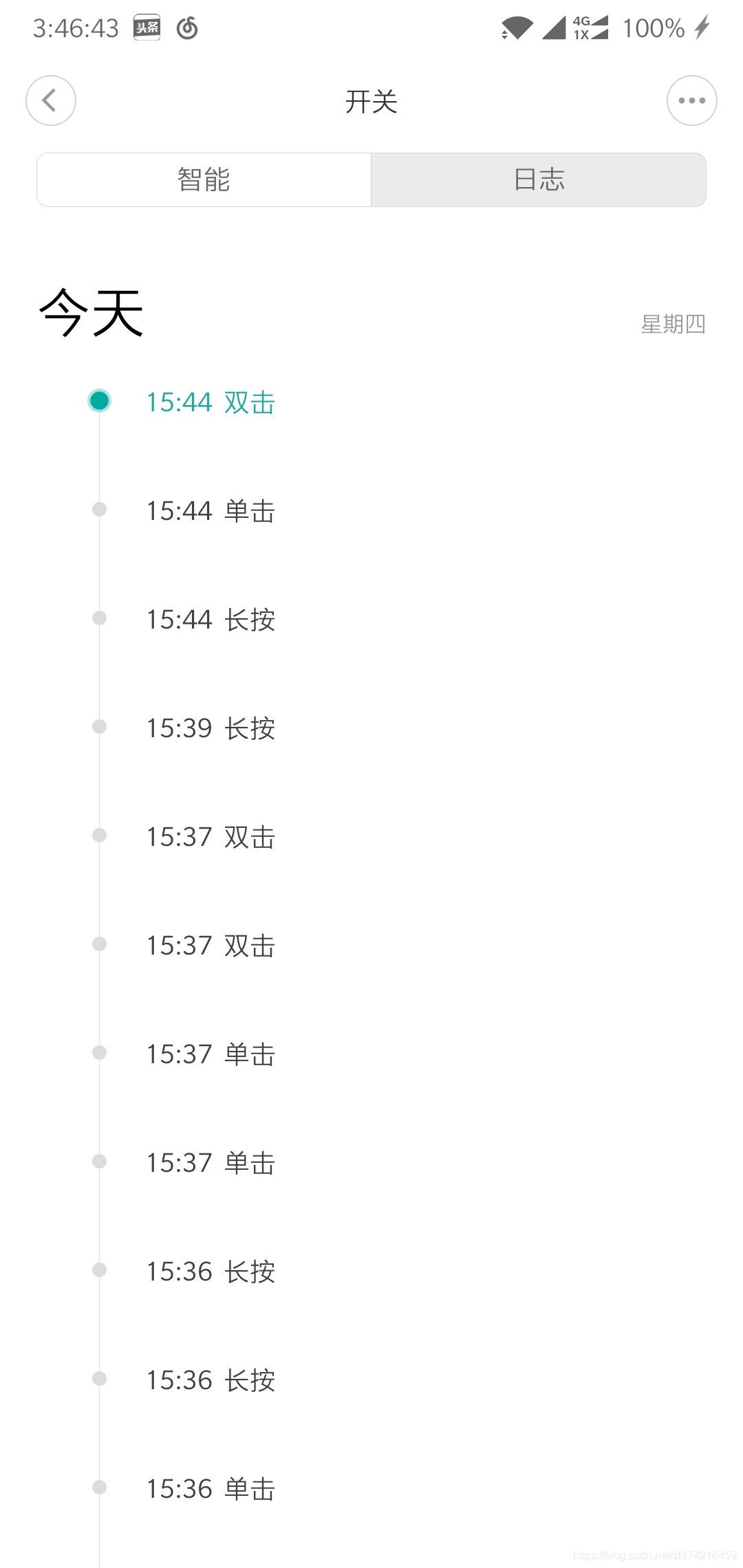Open the three-dot more options menu
The width and height of the screenshot is (743, 1568).
point(691,100)
